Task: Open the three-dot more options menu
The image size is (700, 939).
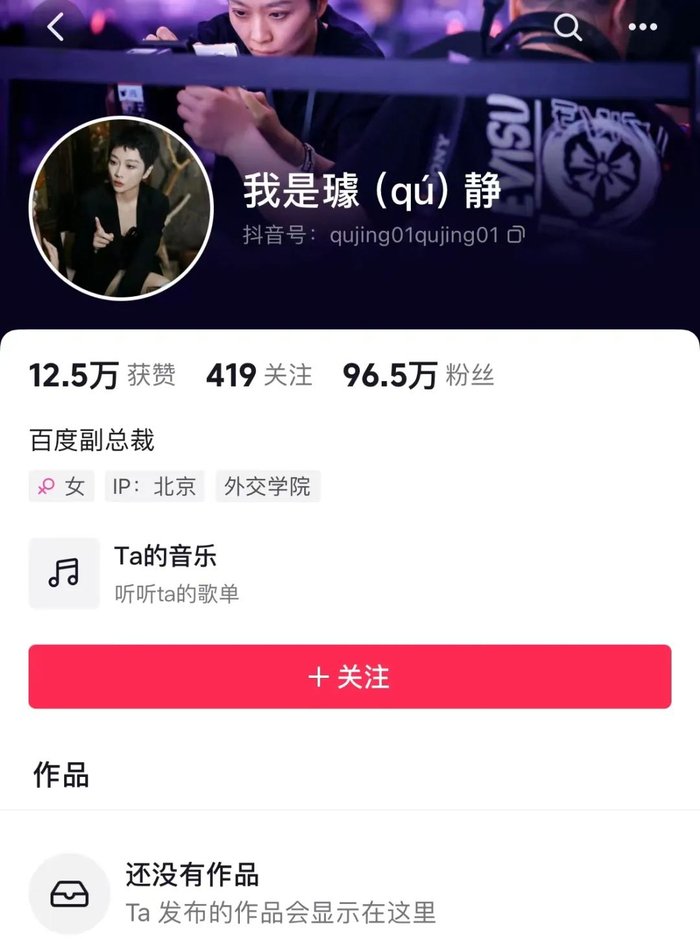Action: [643, 27]
